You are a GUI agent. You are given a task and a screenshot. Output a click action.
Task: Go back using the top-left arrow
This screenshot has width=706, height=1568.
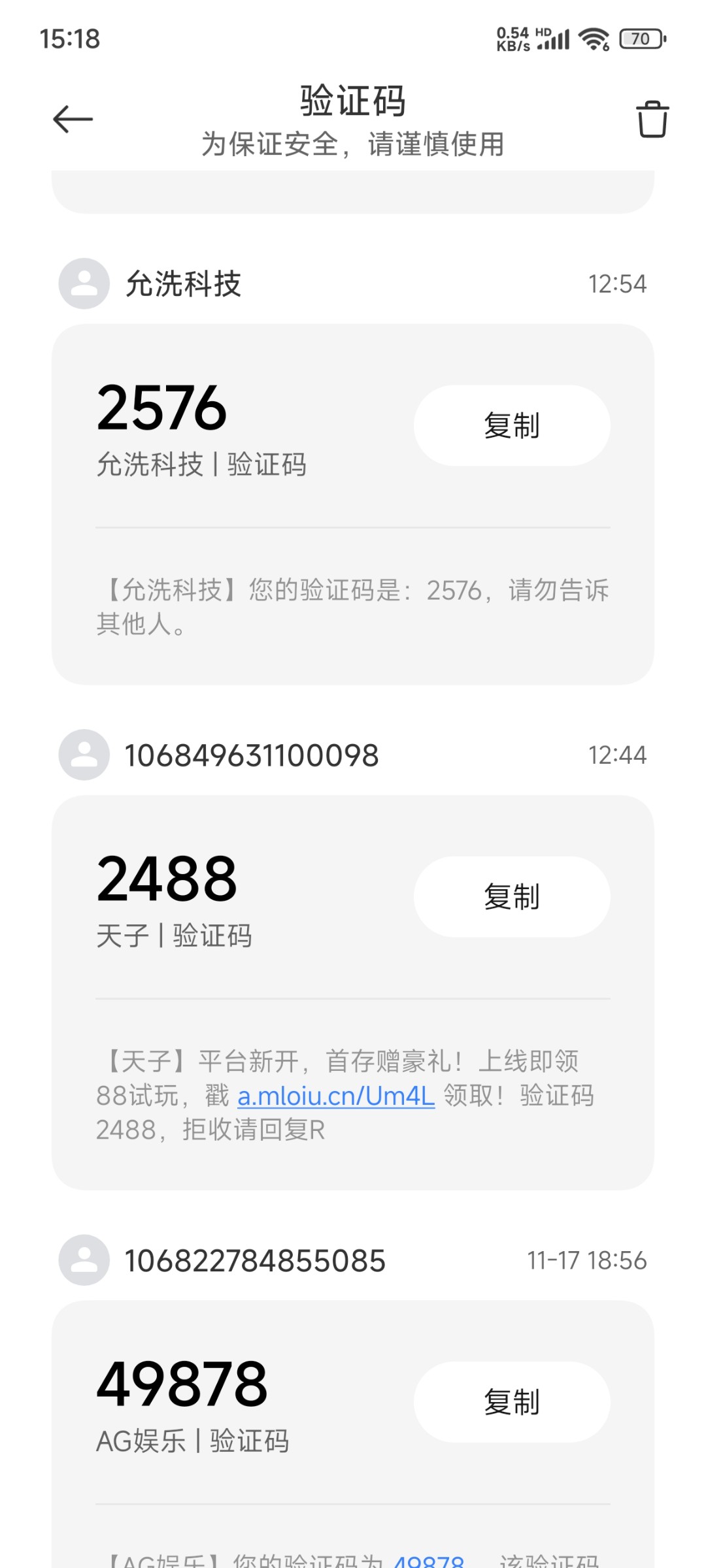(73, 119)
